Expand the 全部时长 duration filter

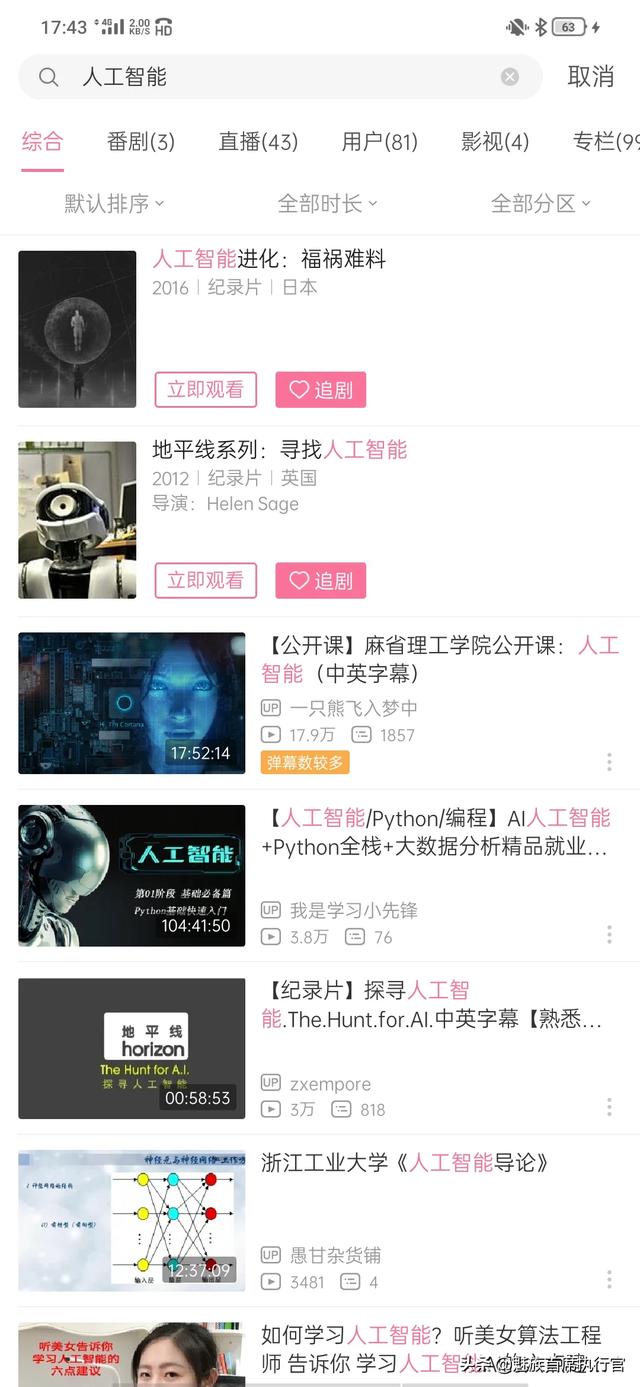coord(327,204)
